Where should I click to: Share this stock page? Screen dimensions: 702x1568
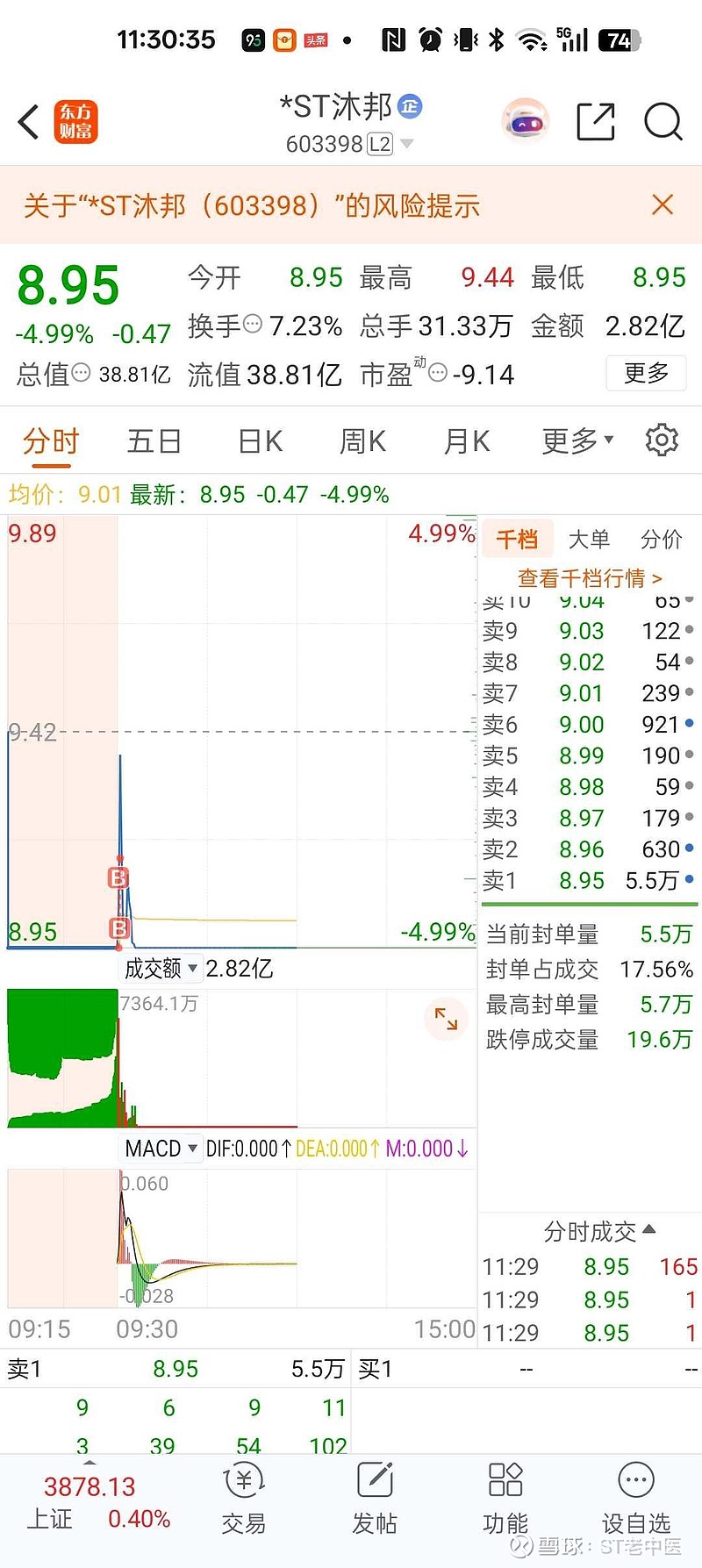click(x=596, y=122)
